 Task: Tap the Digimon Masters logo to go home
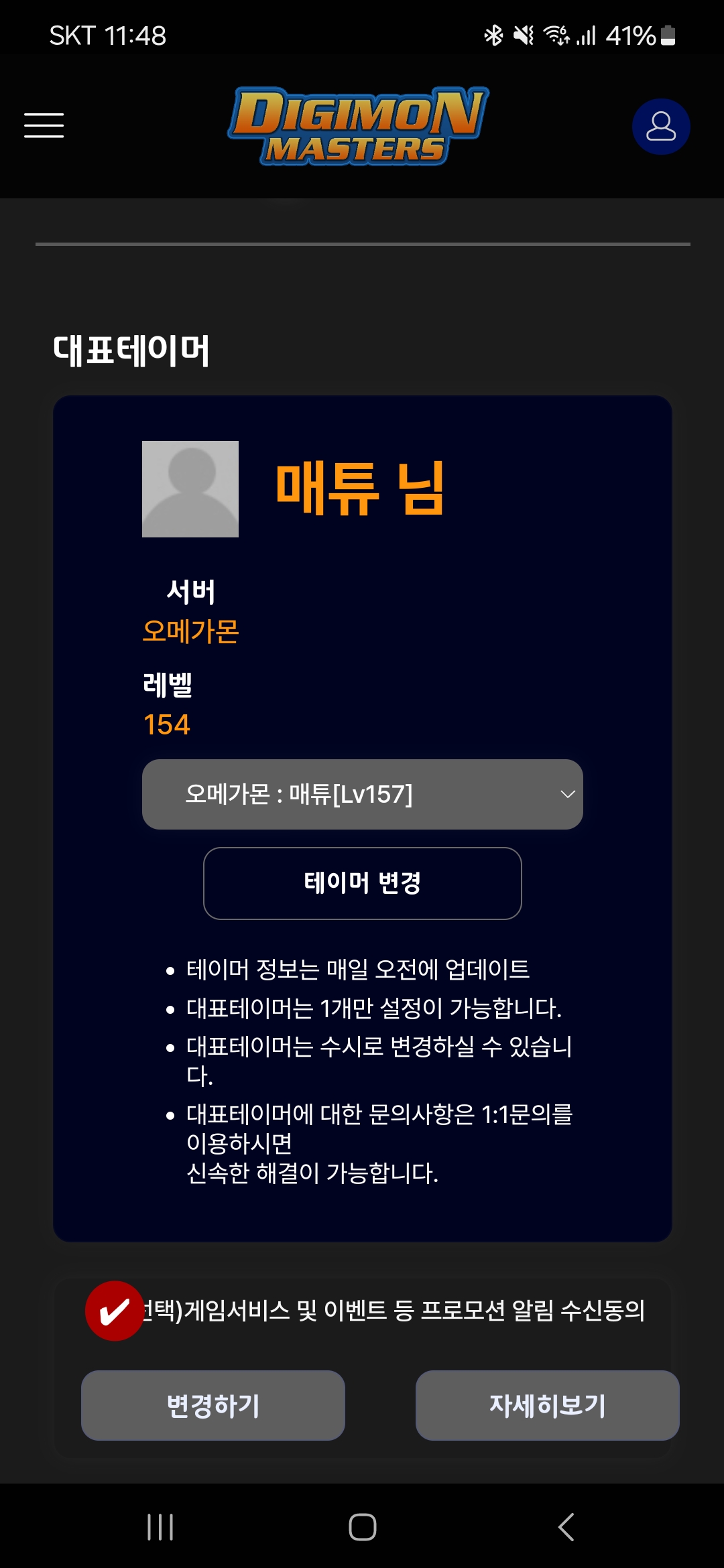click(x=358, y=125)
